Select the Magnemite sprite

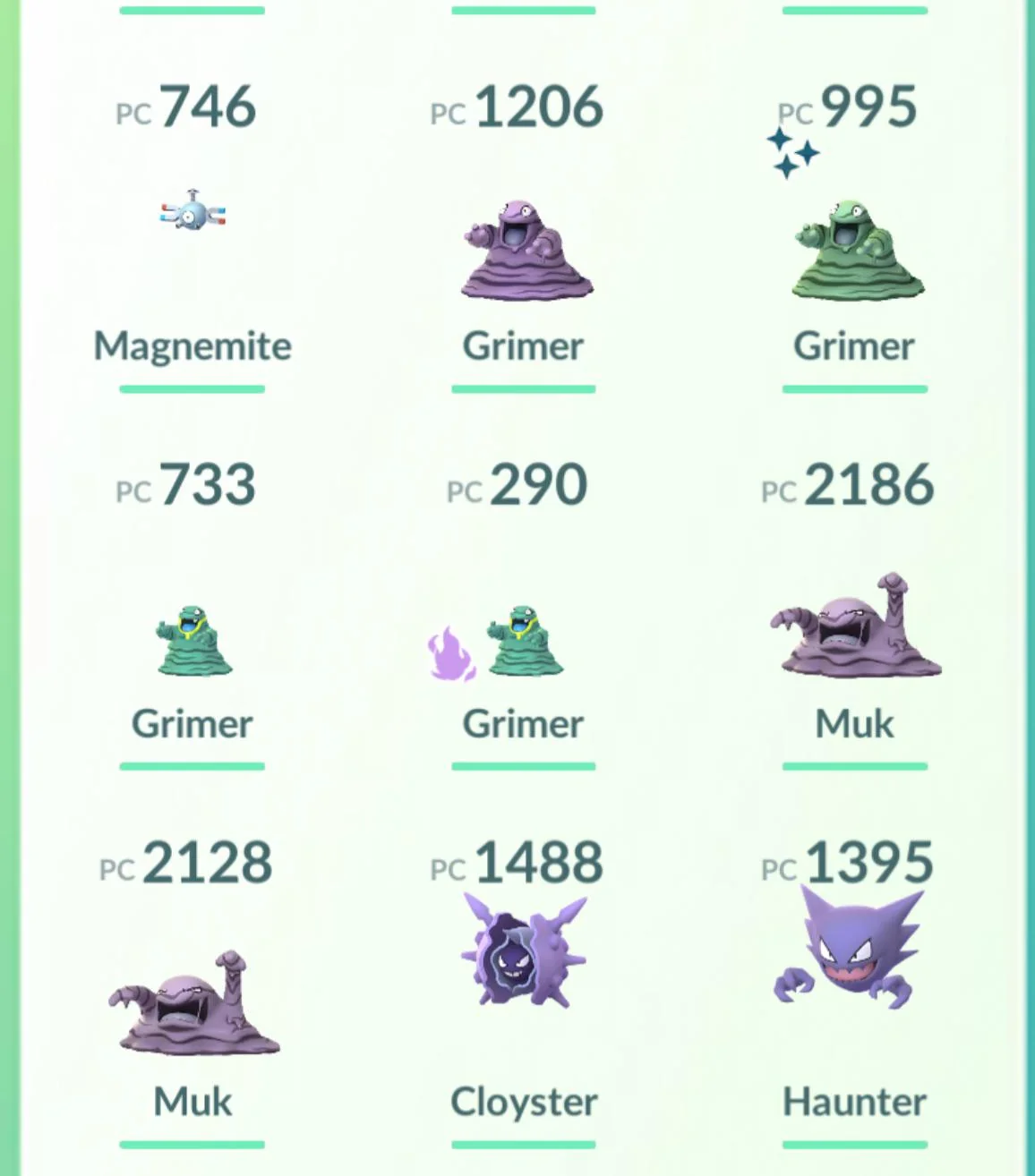pos(192,215)
